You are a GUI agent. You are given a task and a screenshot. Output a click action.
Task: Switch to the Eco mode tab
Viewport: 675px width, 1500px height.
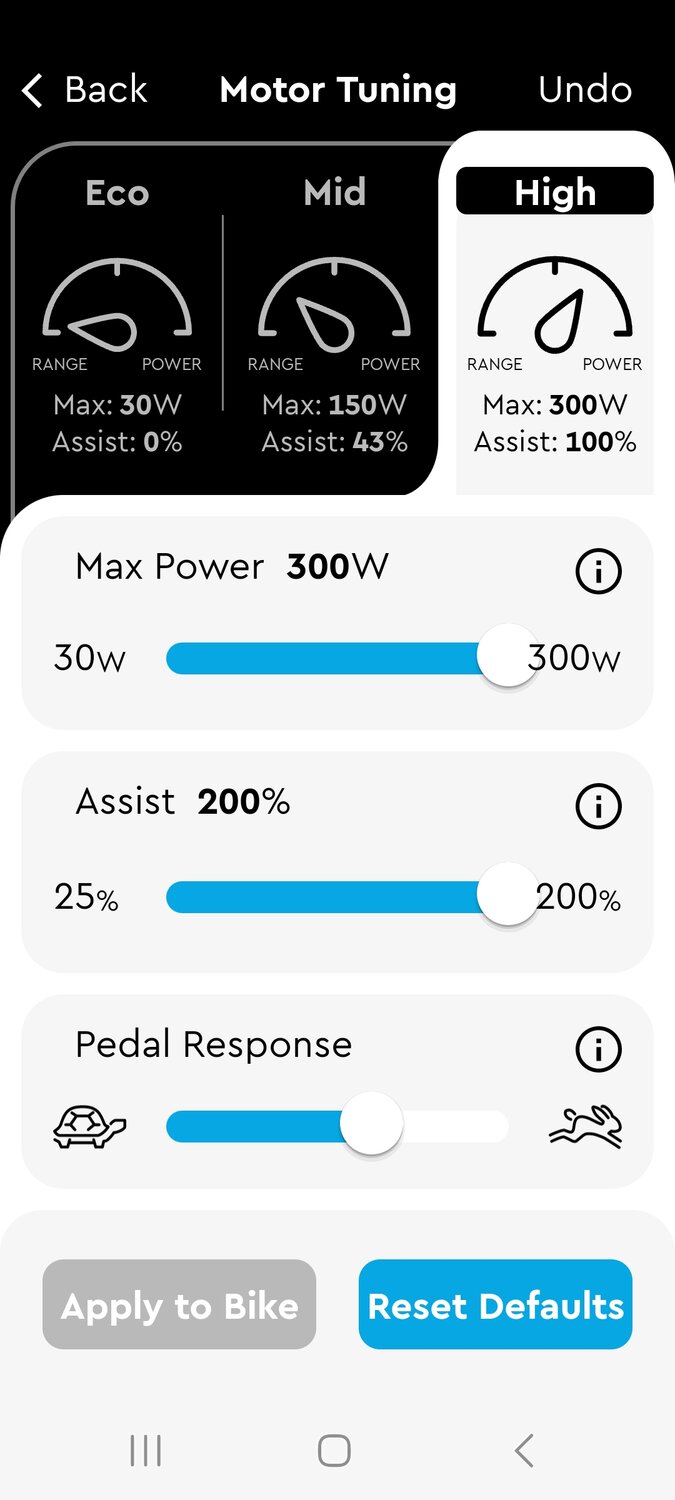click(x=117, y=318)
